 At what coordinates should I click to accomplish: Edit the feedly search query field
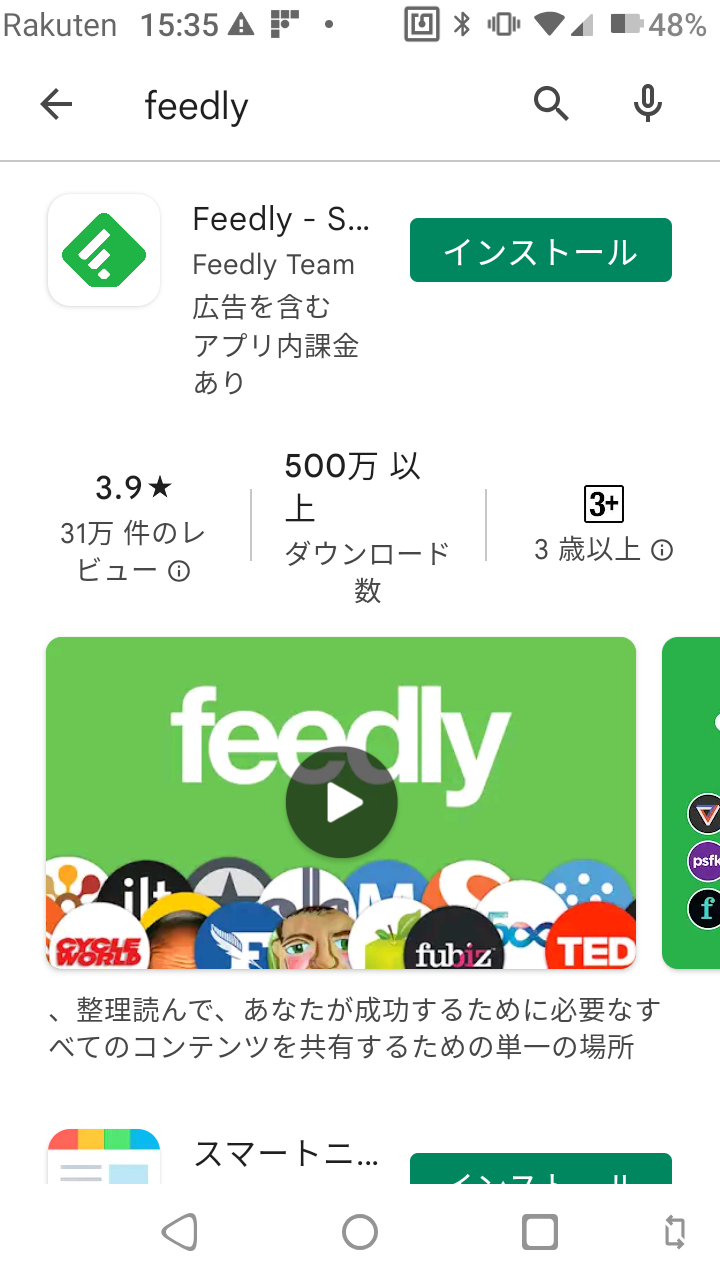pos(320,105)
